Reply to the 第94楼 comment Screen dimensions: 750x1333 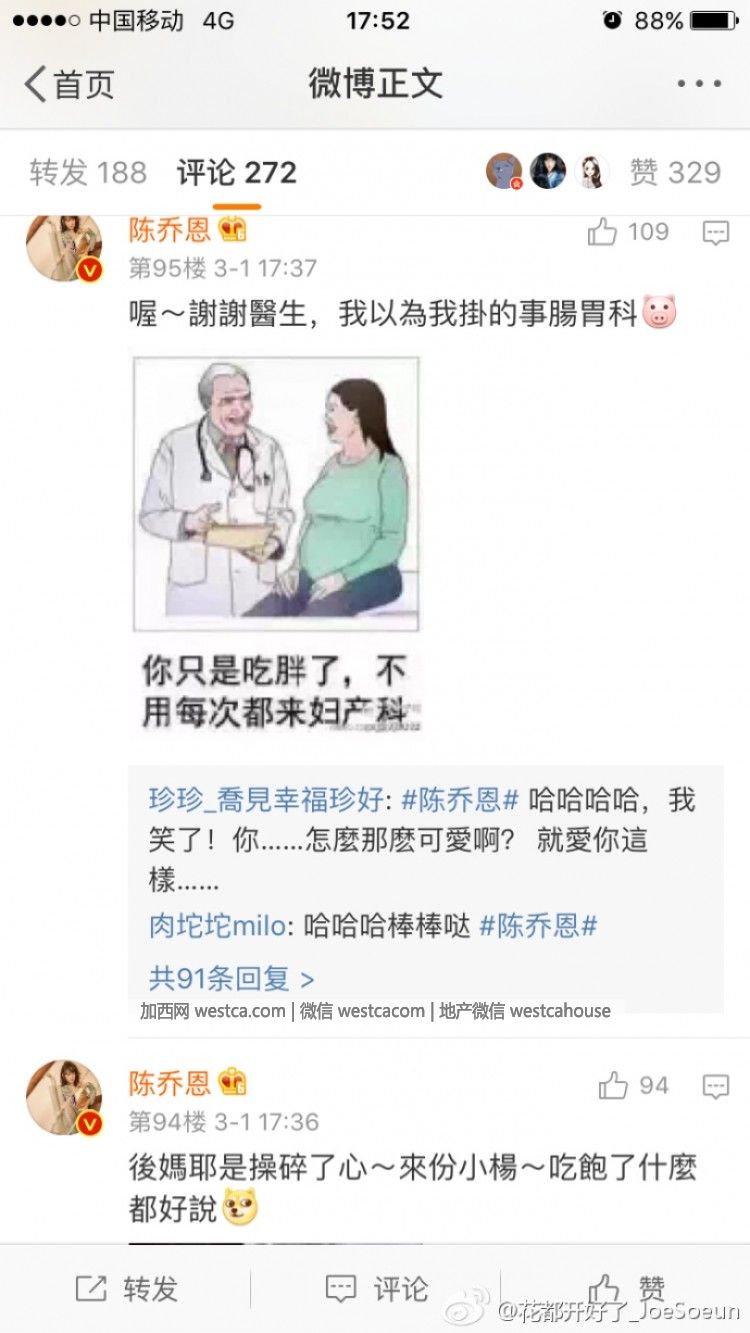715,1087
